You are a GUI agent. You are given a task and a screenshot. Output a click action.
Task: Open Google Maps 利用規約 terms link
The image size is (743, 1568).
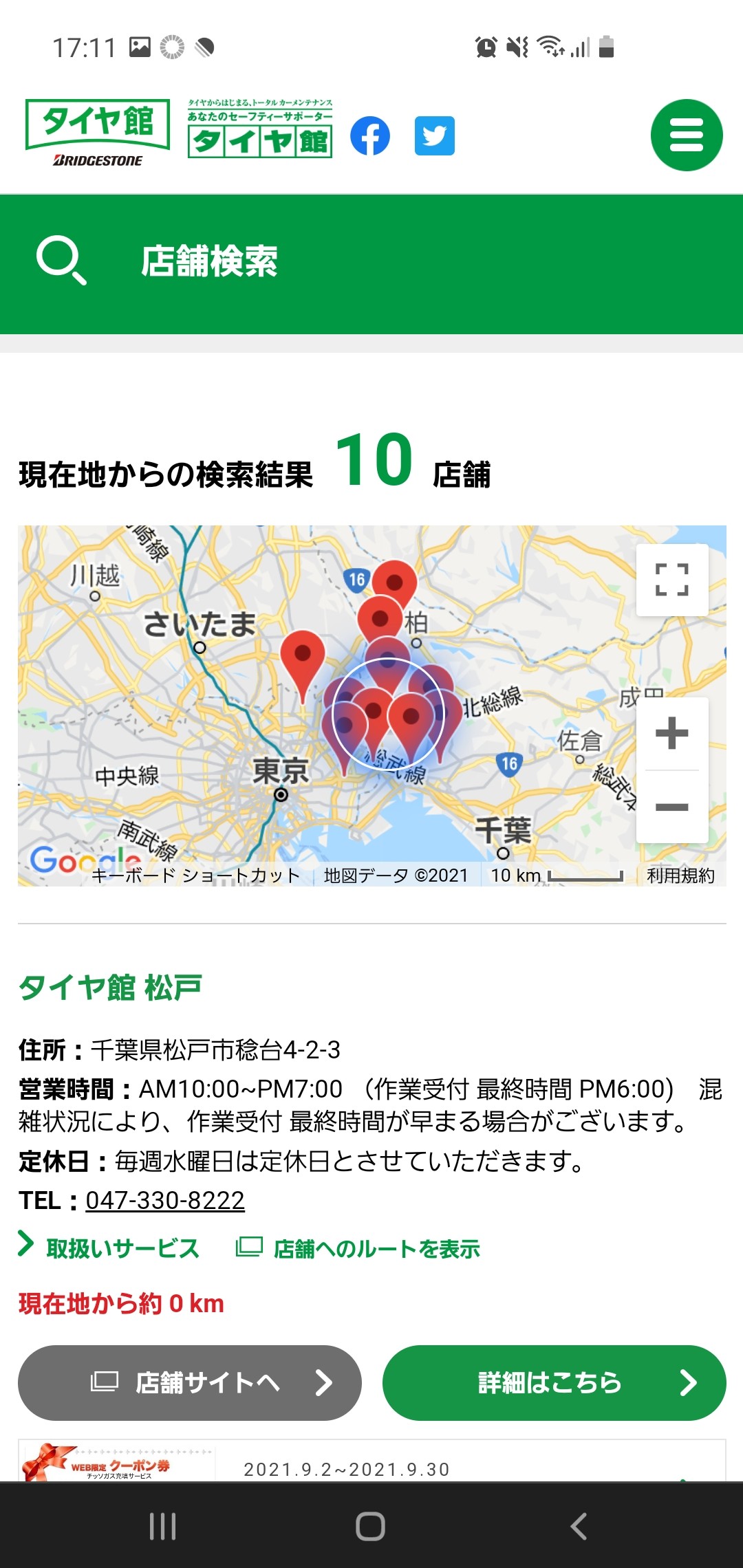pyautogui.click(x=680, y=875)
